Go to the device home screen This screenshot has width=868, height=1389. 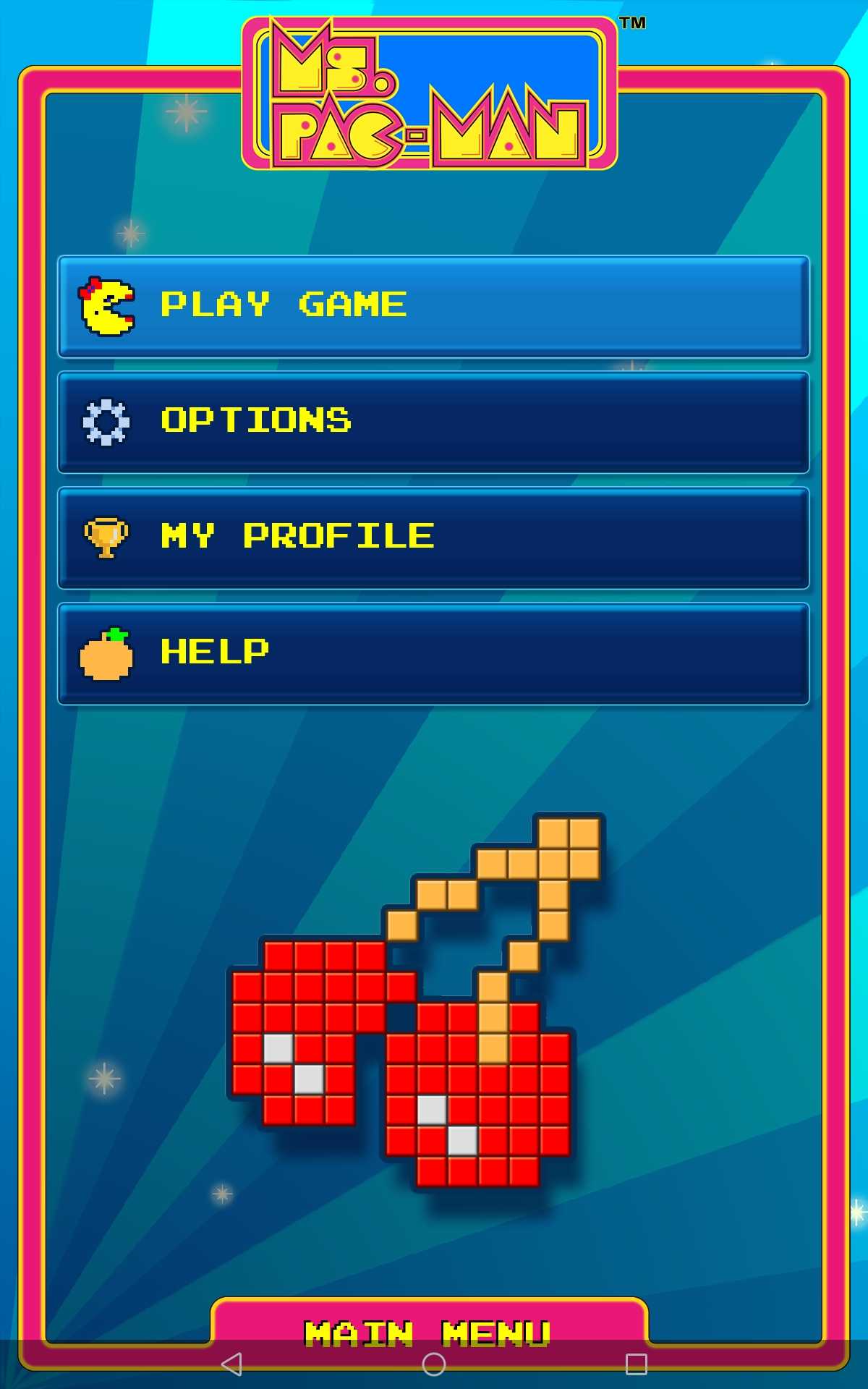pos(434,1364)
